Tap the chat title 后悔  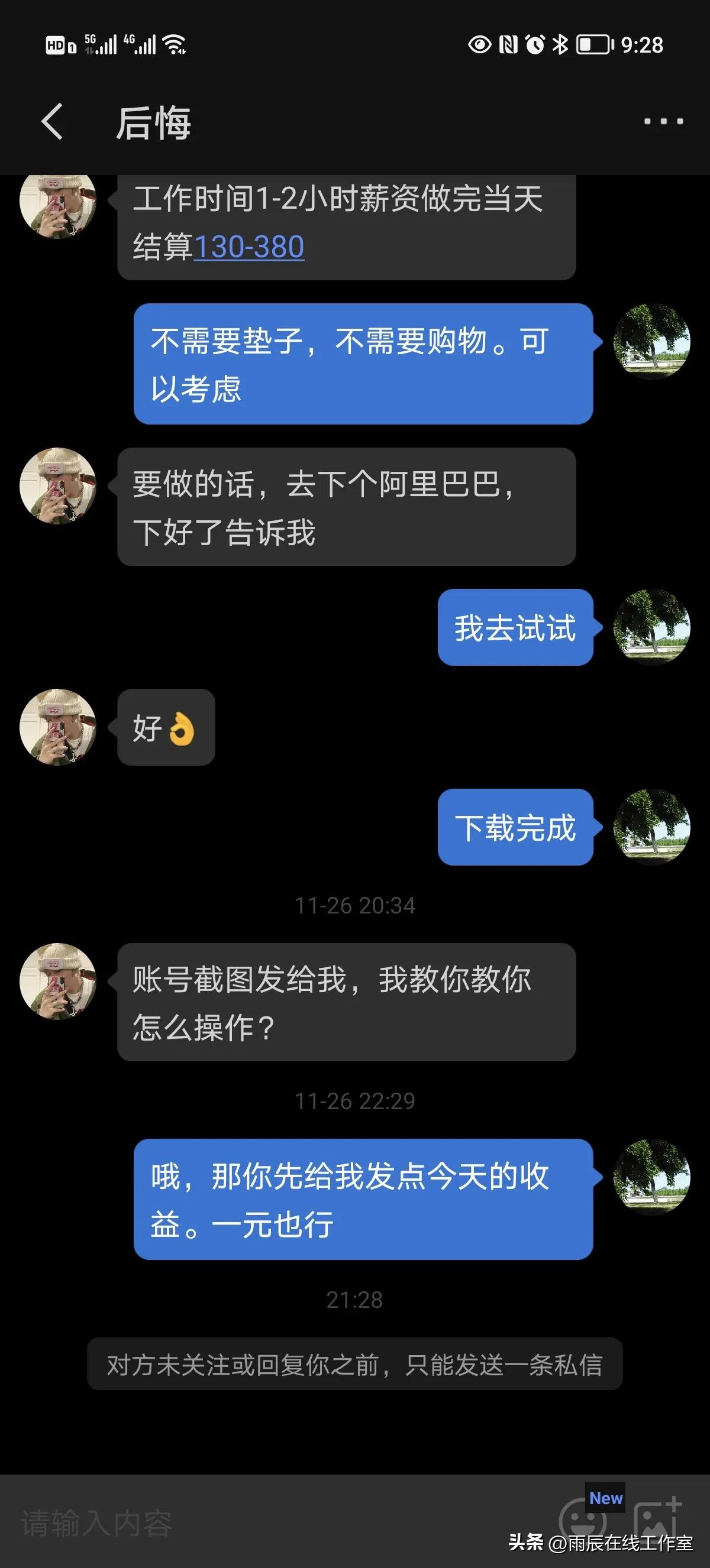pyautogui.click(x=153, y=124)
